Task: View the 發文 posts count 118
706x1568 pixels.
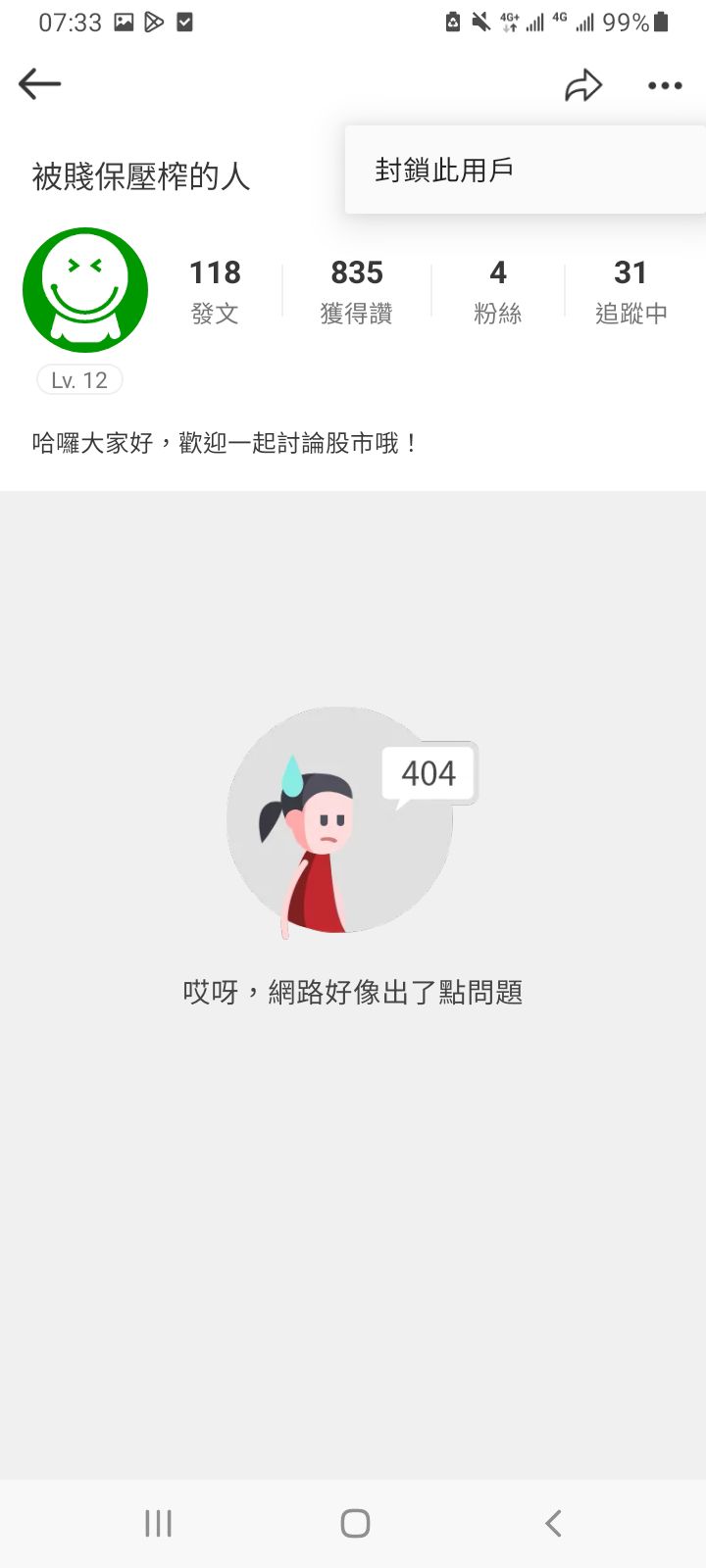Action: pyautogui.click(x=215, y=287)
